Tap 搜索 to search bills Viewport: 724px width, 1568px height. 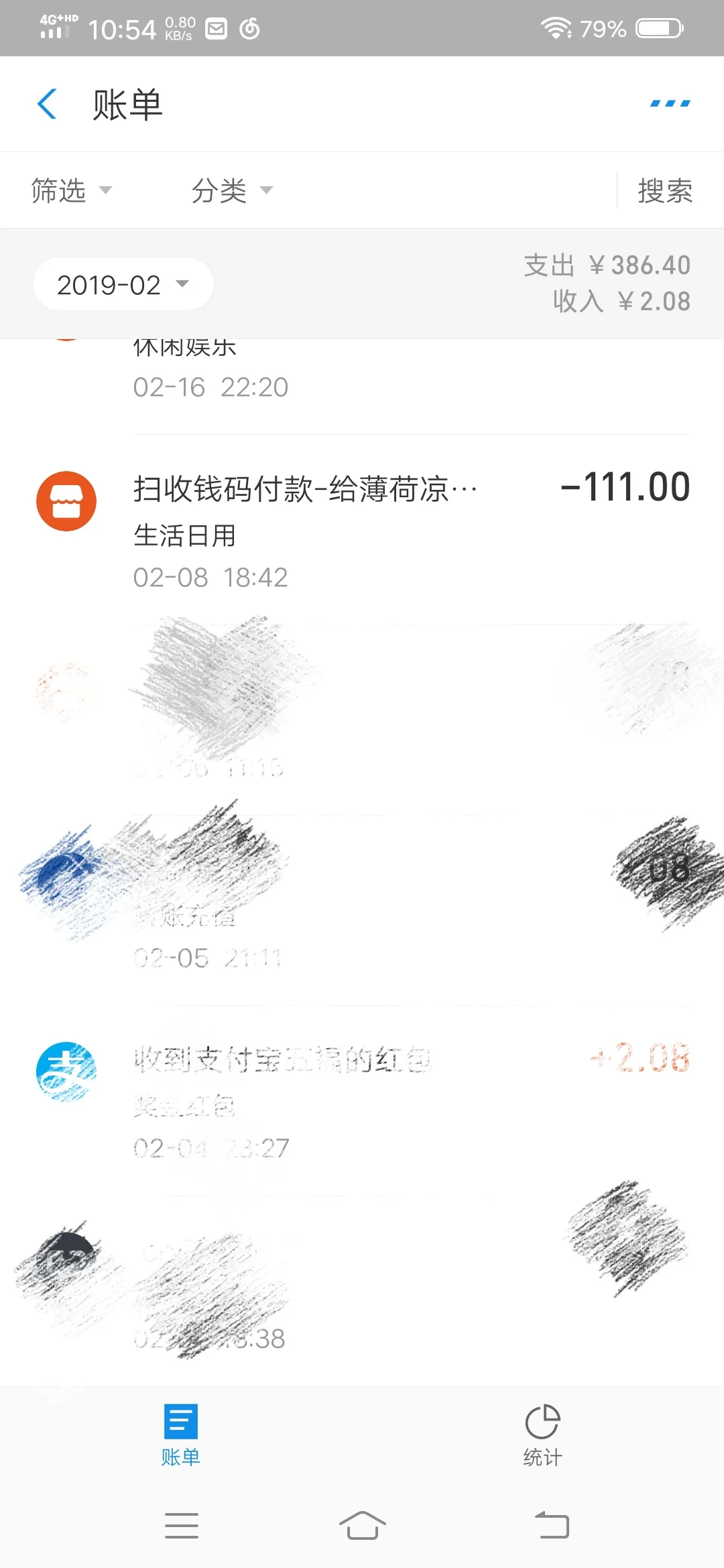[x=665, y=190]
